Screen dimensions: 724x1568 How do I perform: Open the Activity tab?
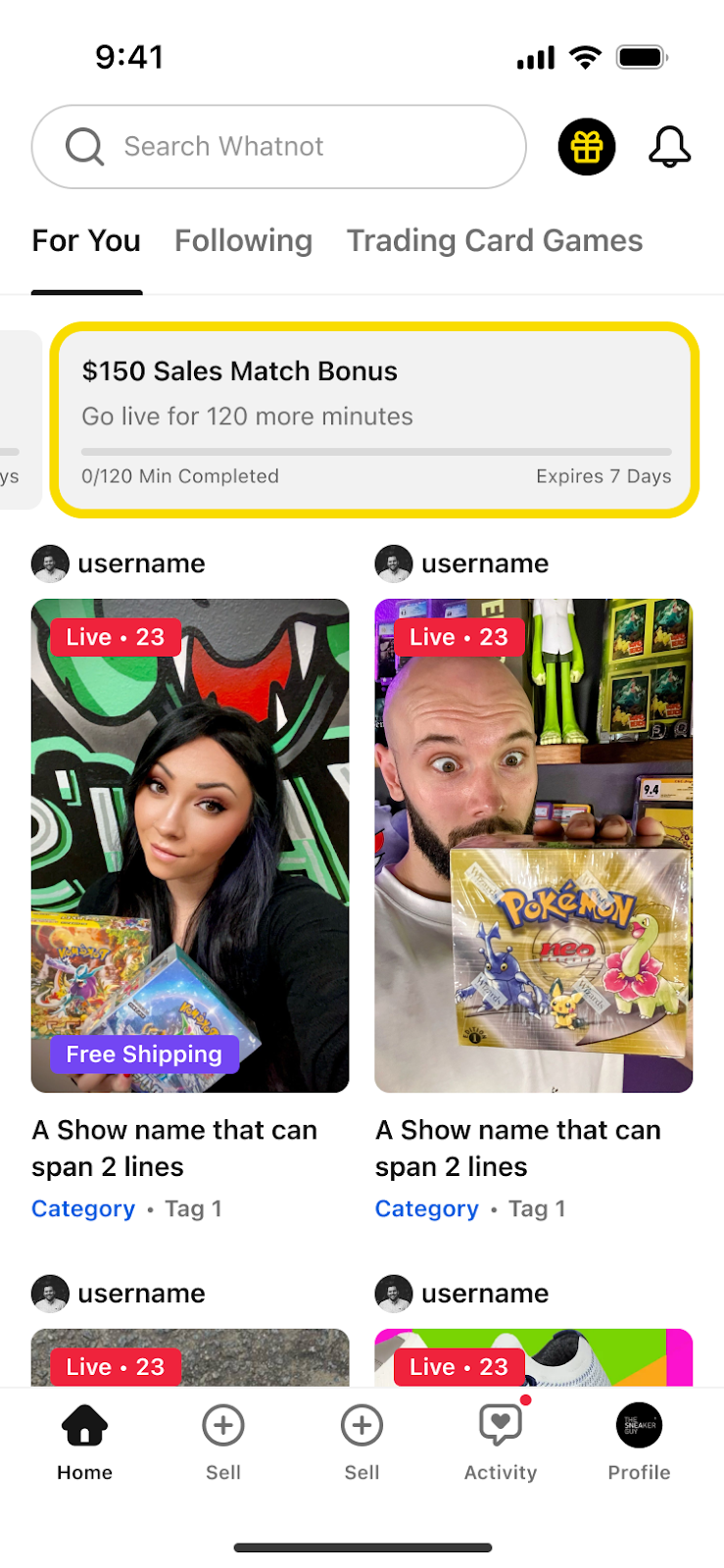[501, 1441]
